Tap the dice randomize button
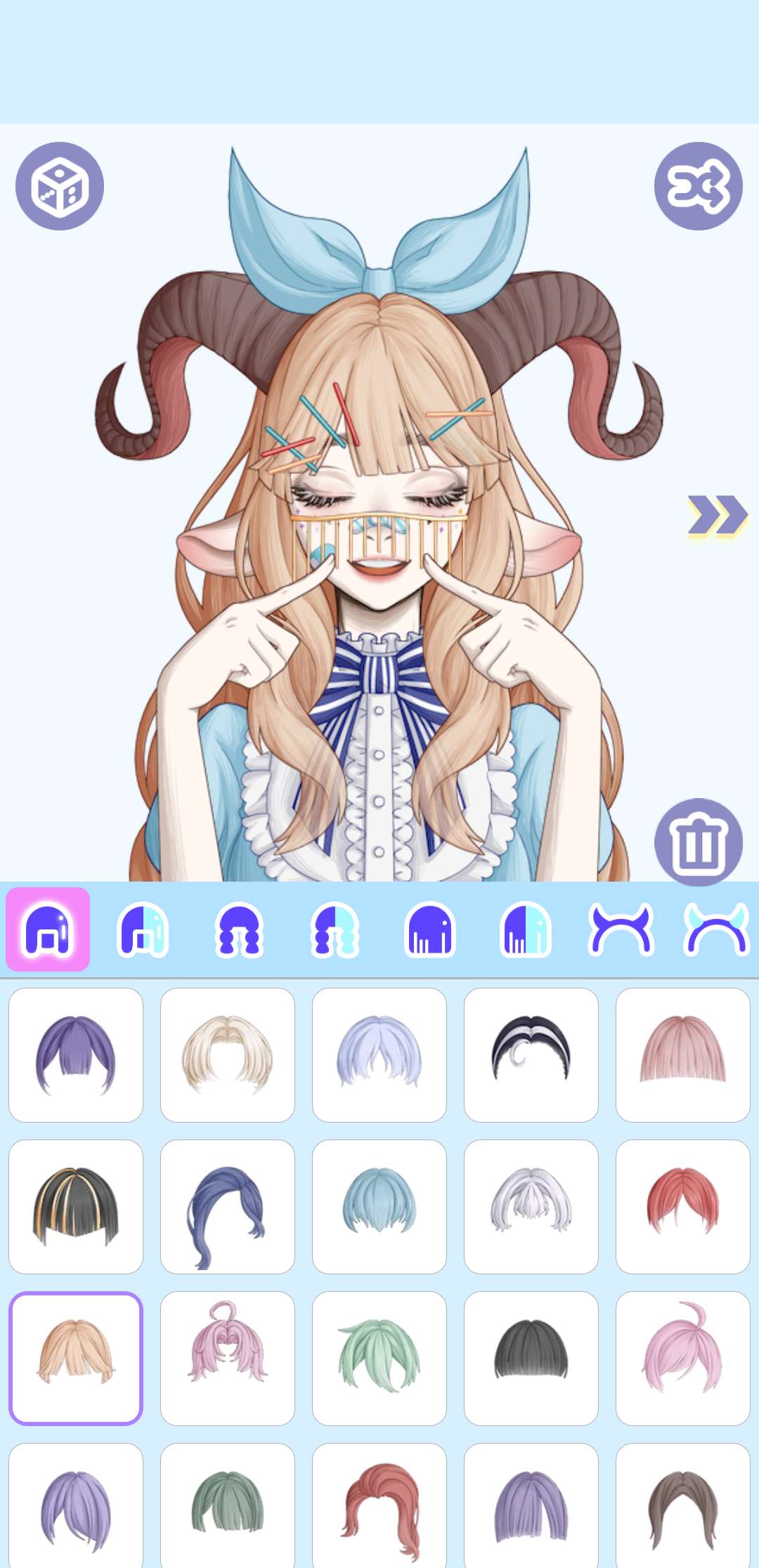759x1568 pixels. [60, 186]
